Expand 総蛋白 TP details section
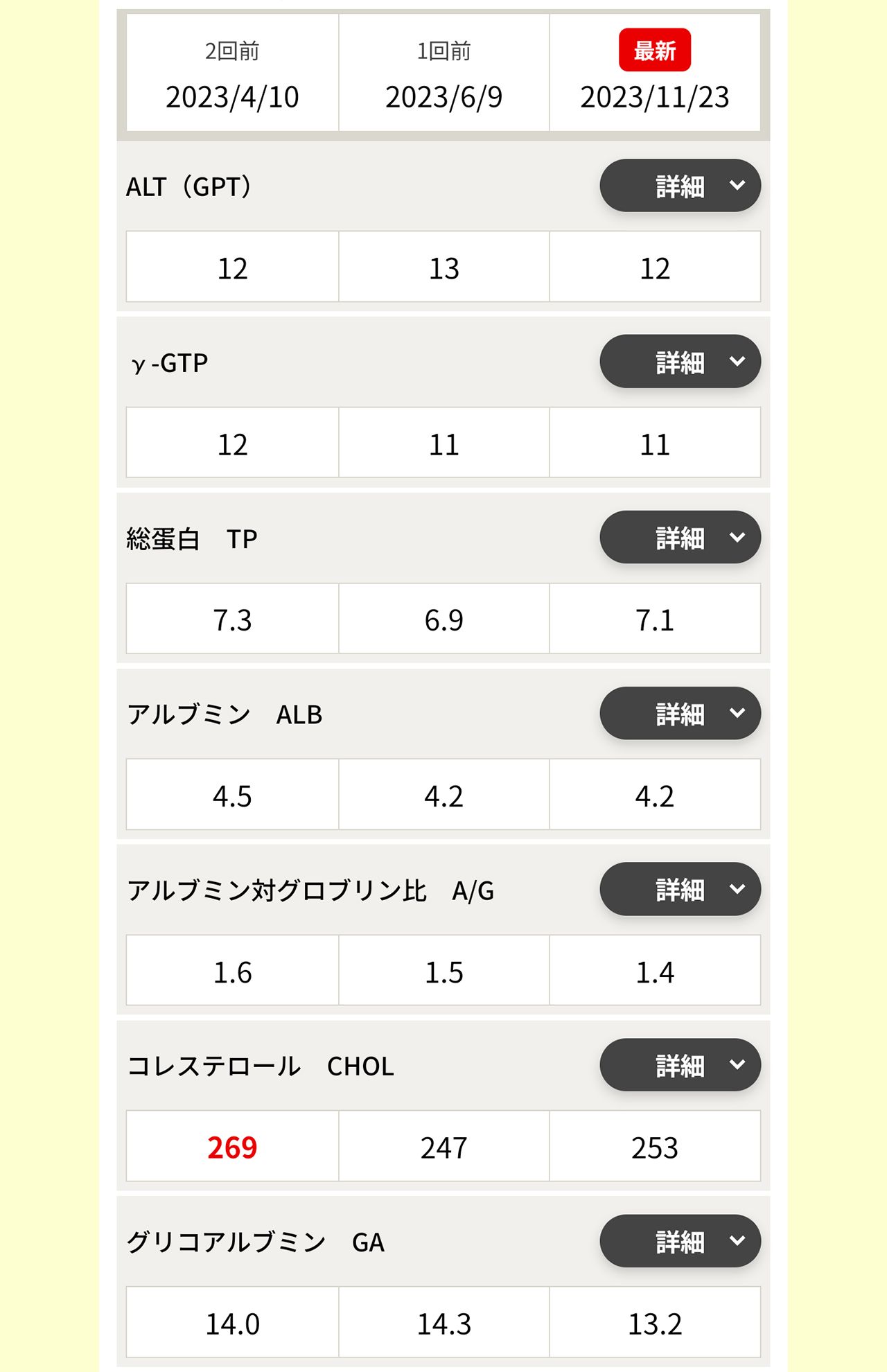The image size is (887, 1372). pyautogui.click(x=680, y=536)
